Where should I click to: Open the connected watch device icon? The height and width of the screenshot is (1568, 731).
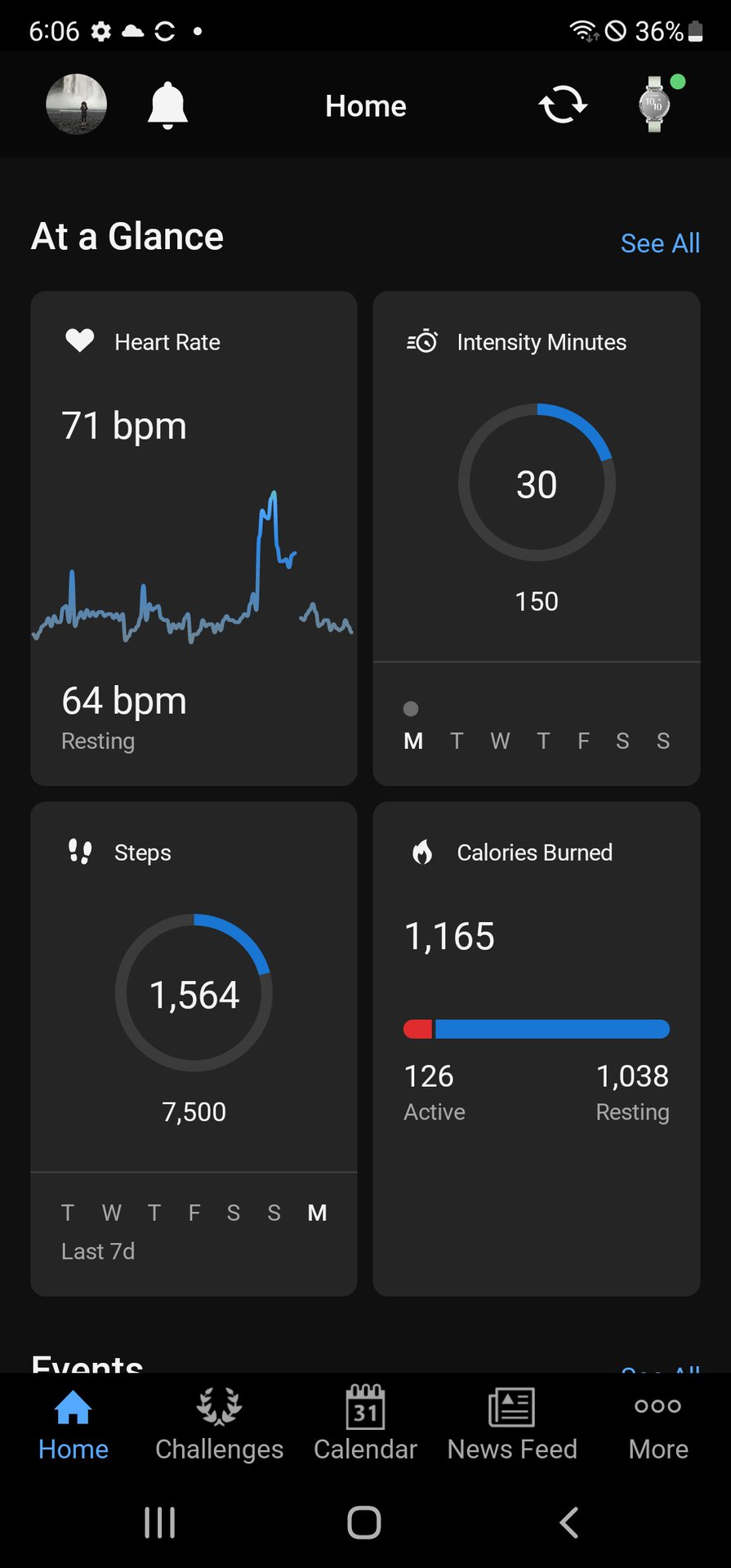655,105
